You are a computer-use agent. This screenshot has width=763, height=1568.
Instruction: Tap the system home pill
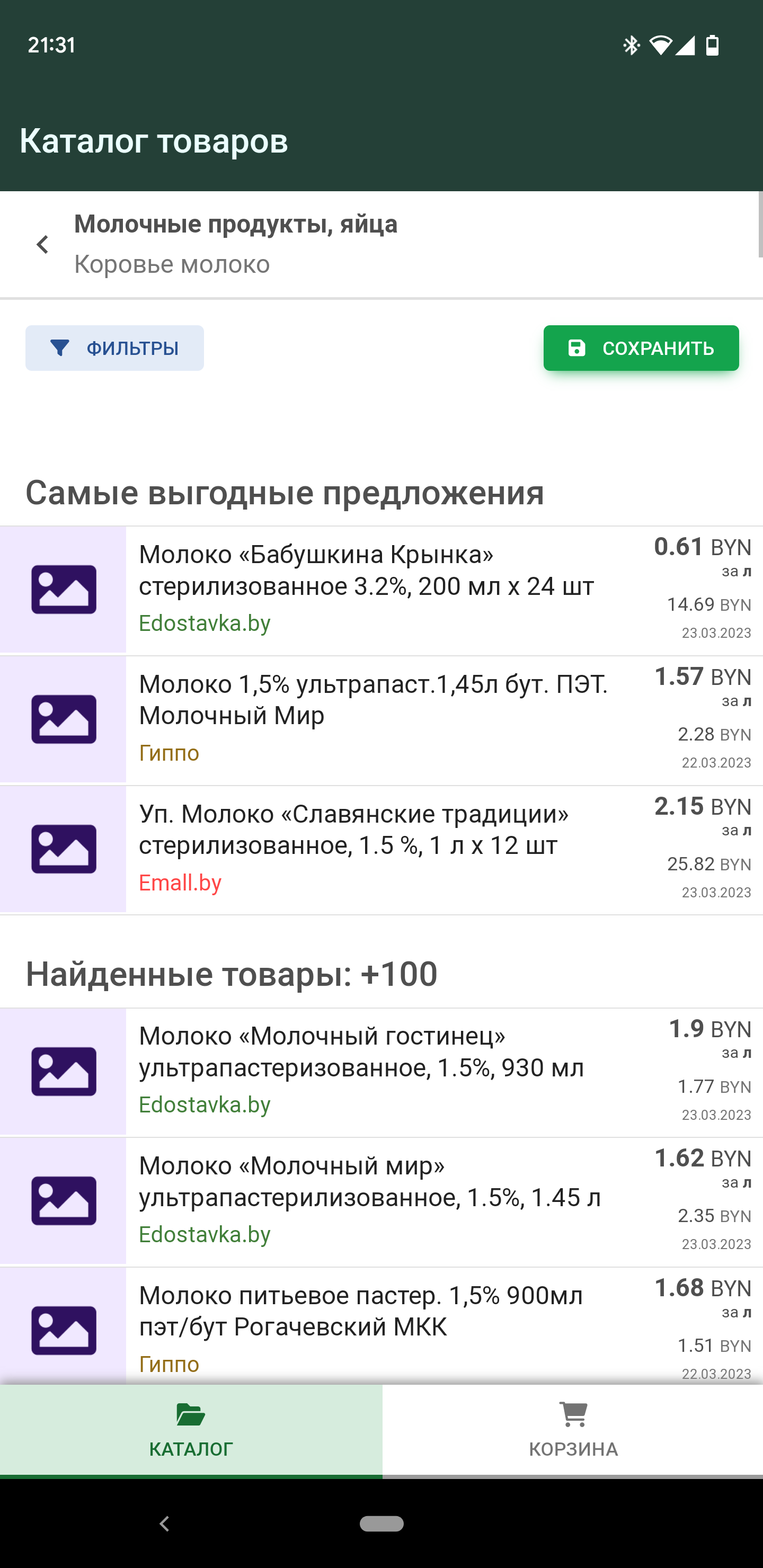point(382,1523)
